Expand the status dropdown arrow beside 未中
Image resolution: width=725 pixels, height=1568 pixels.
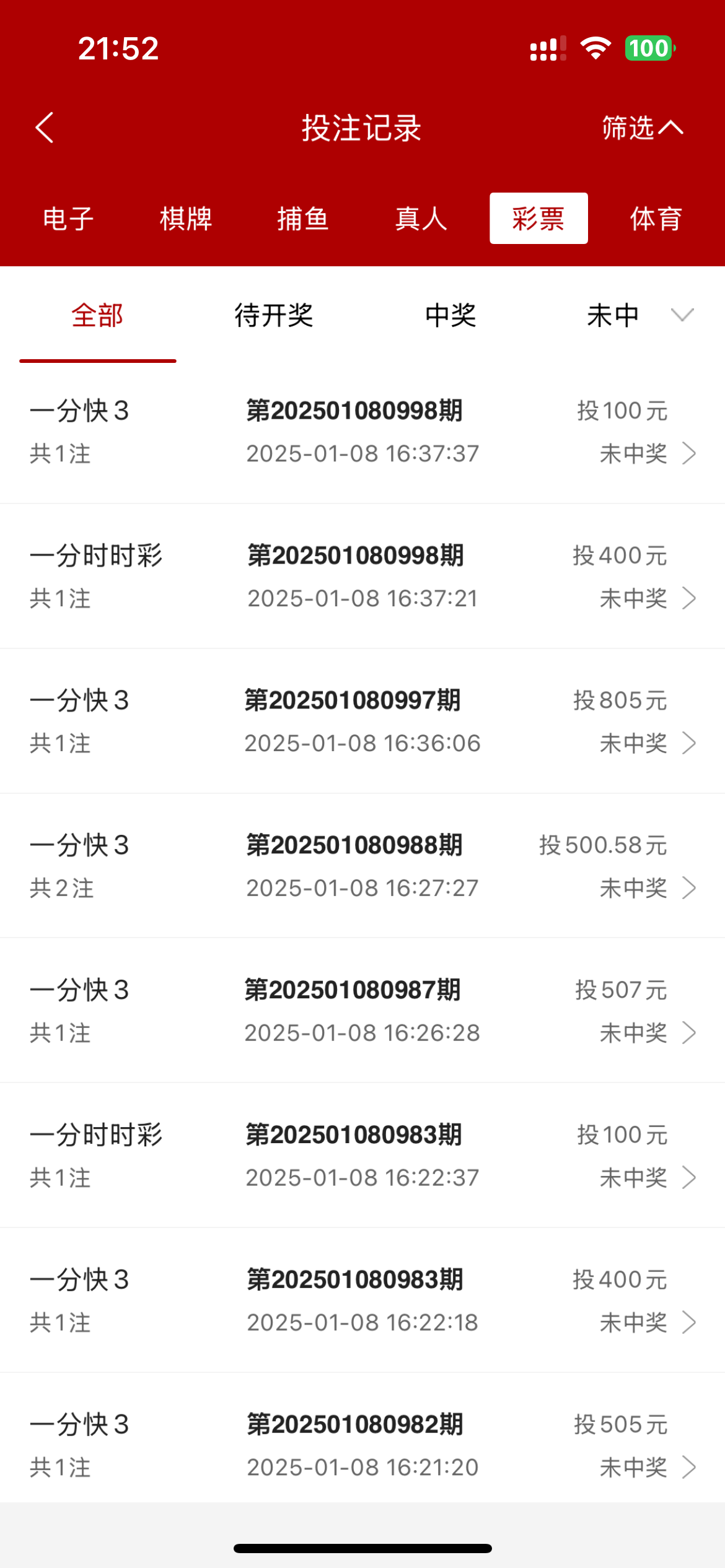(682, 315)
